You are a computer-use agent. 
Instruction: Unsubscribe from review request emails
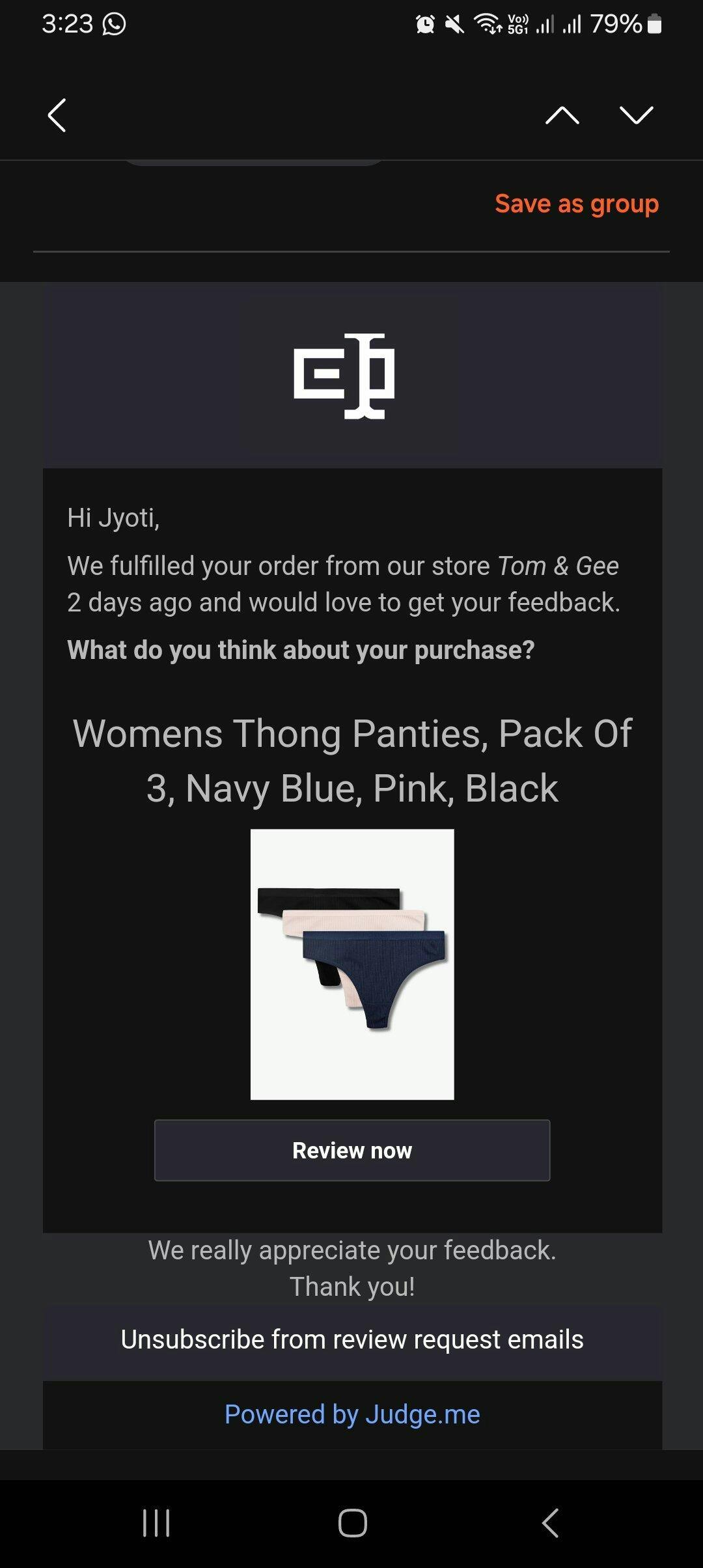coord(352,1339)
